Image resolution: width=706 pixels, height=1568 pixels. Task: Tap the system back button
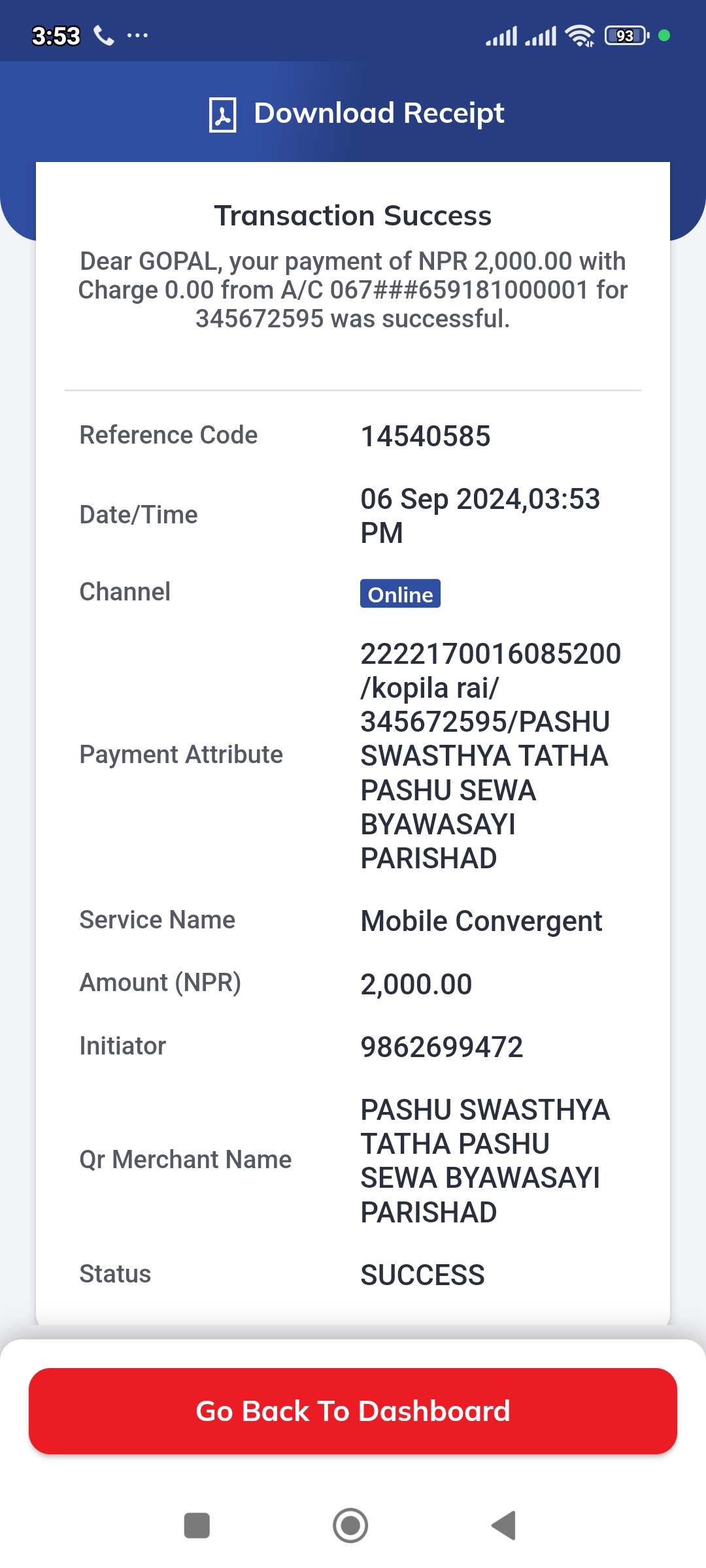point(504,1526)
